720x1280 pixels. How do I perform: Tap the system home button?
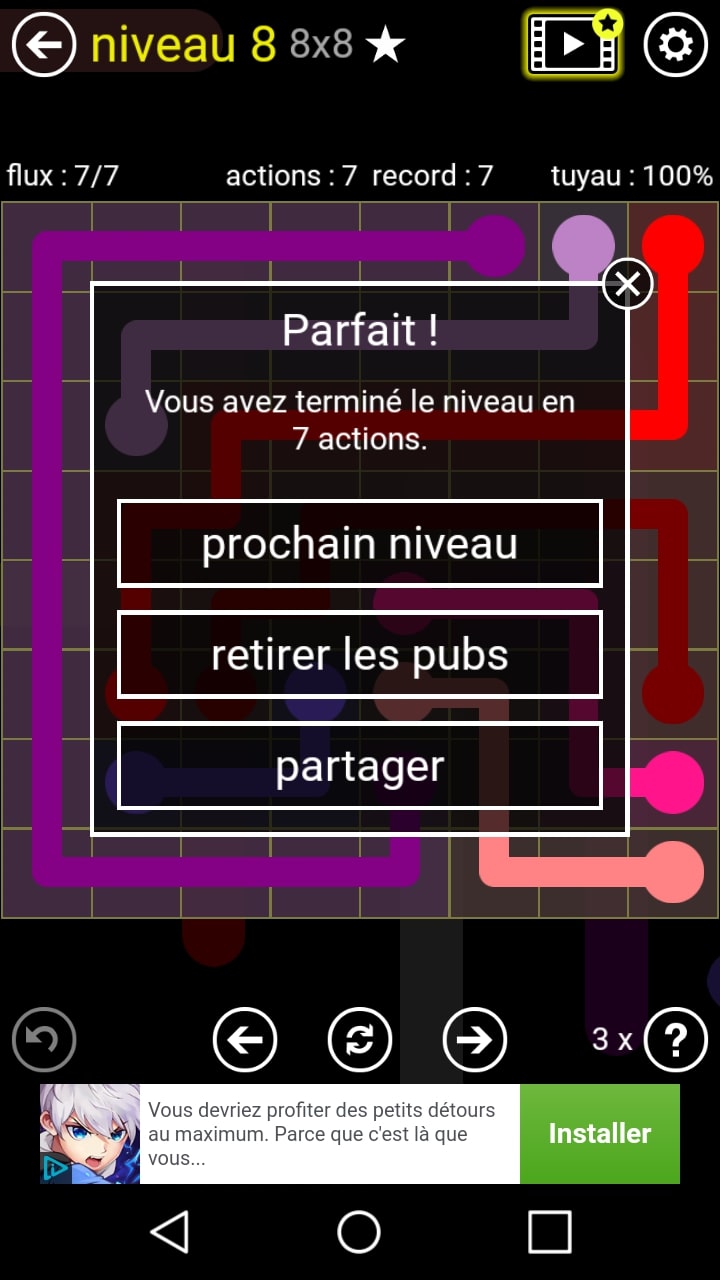359,1231
